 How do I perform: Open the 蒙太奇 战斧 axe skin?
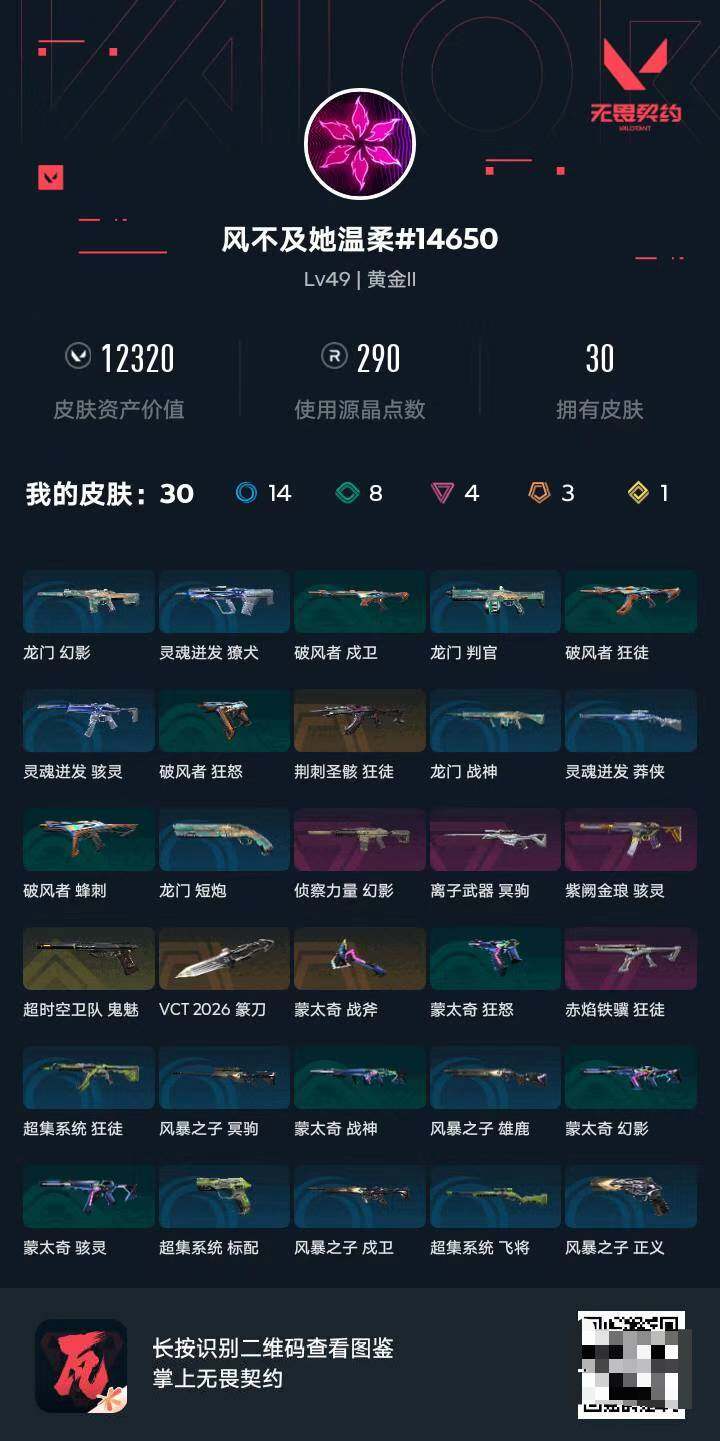point(359,959)
